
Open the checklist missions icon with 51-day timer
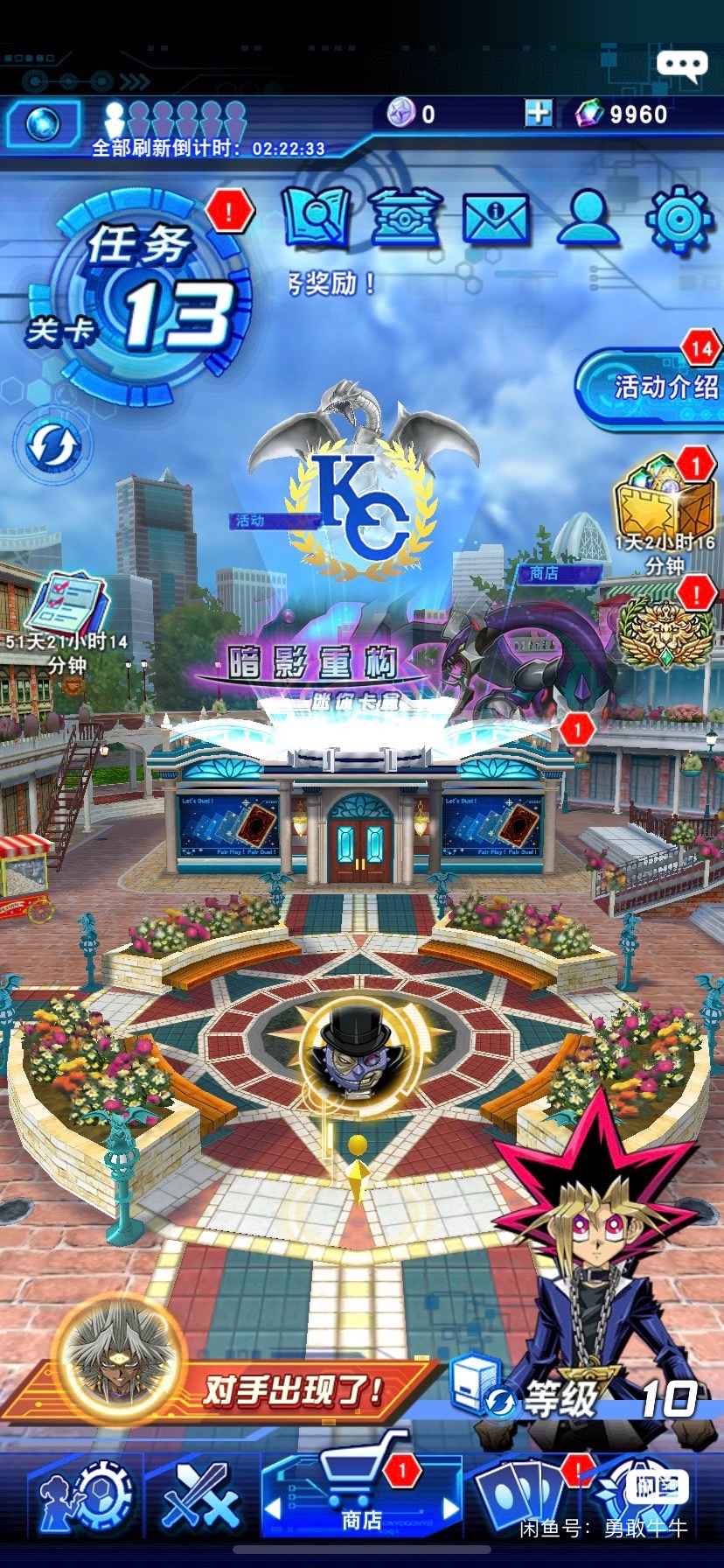[x=66, y=608]
